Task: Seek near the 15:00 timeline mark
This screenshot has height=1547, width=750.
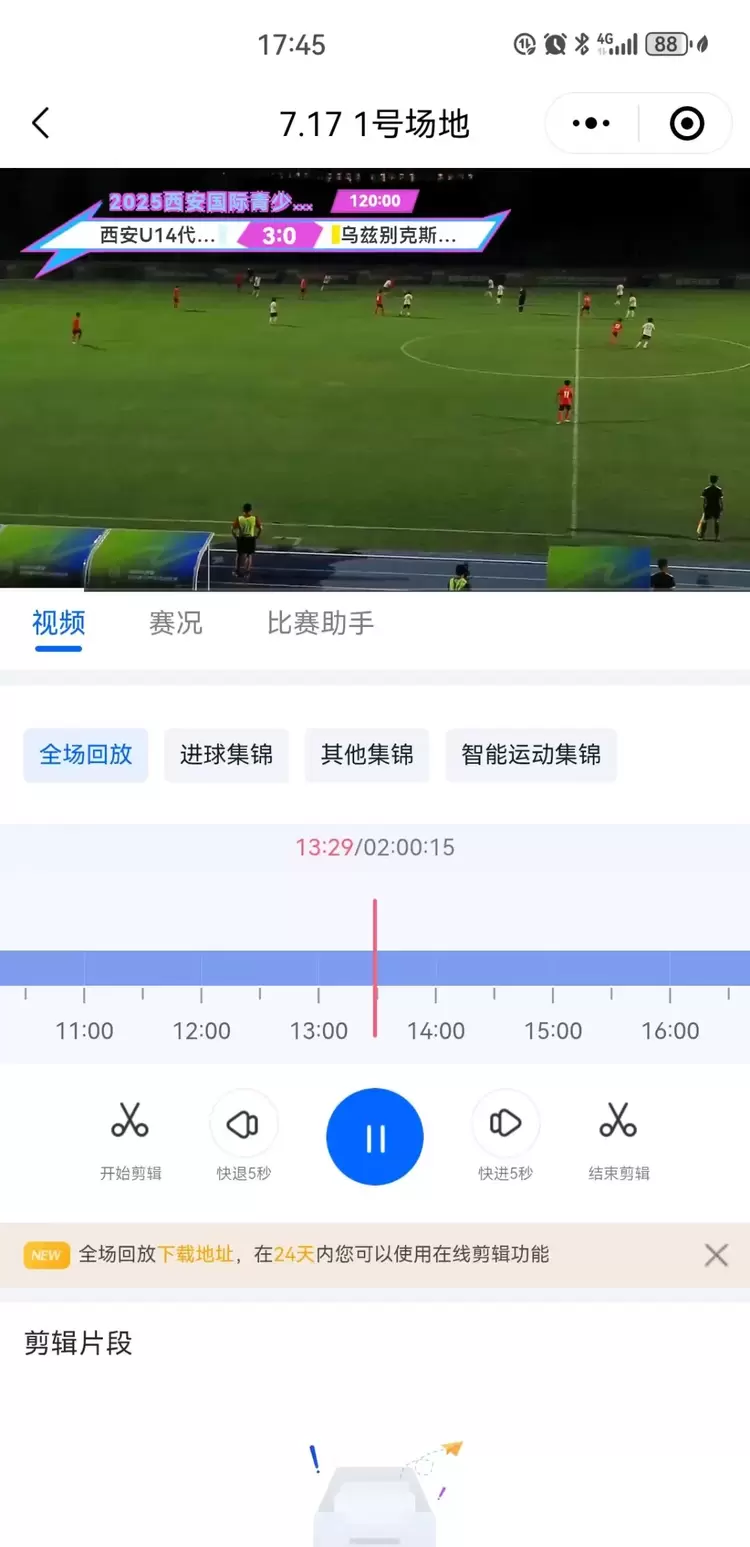Action: click(x=553, y=960)
